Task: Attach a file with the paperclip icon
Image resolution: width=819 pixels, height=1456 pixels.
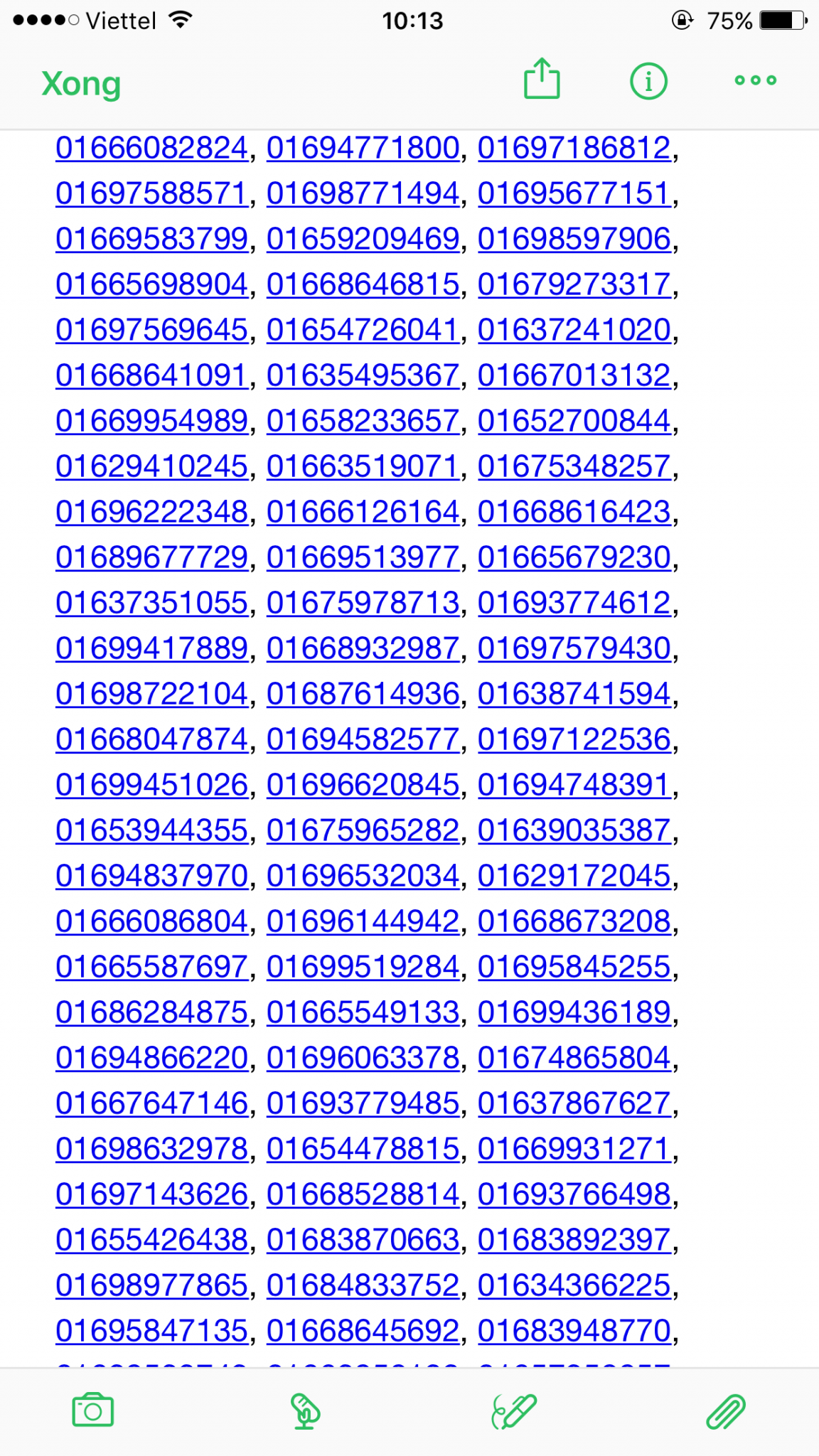Action: 725,1410
